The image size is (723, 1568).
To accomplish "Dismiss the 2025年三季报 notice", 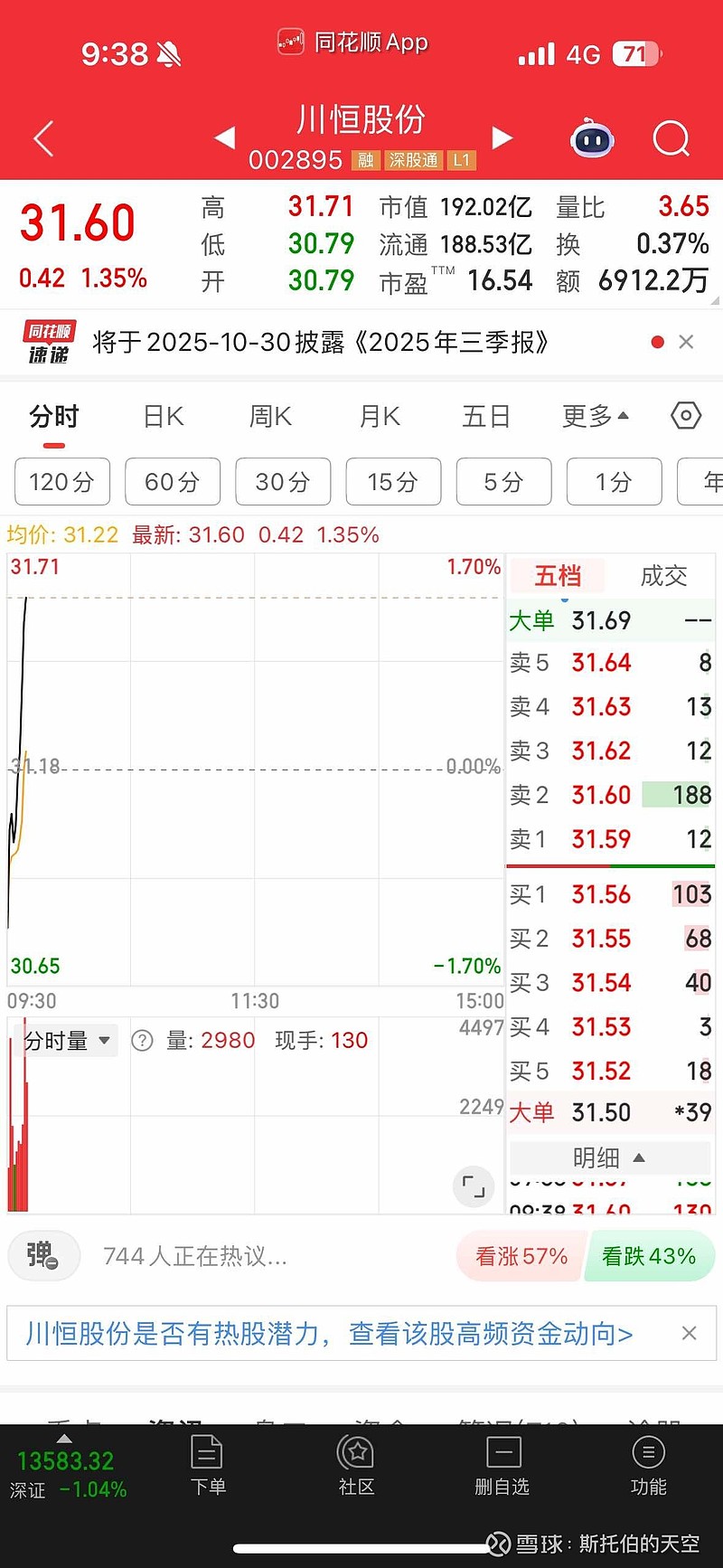I will click(686, 342).
